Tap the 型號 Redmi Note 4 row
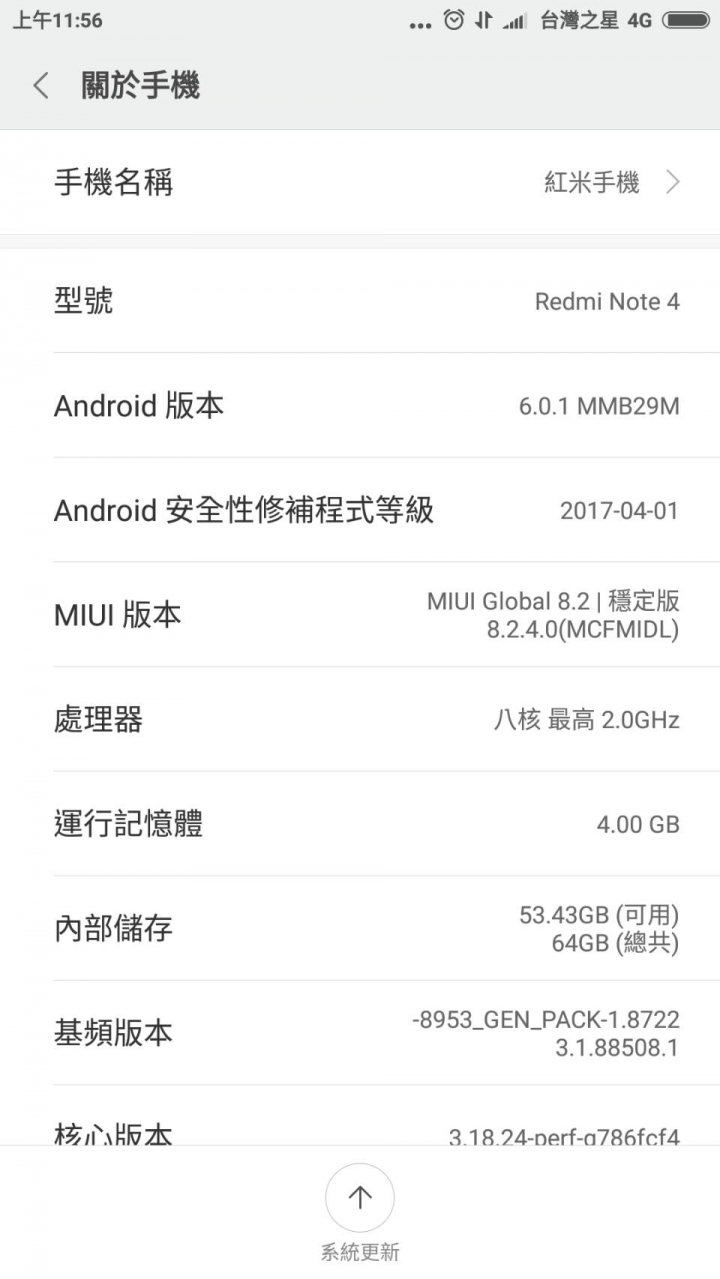The width and height of the screenshot is (720, 1279). click(360, 301)
